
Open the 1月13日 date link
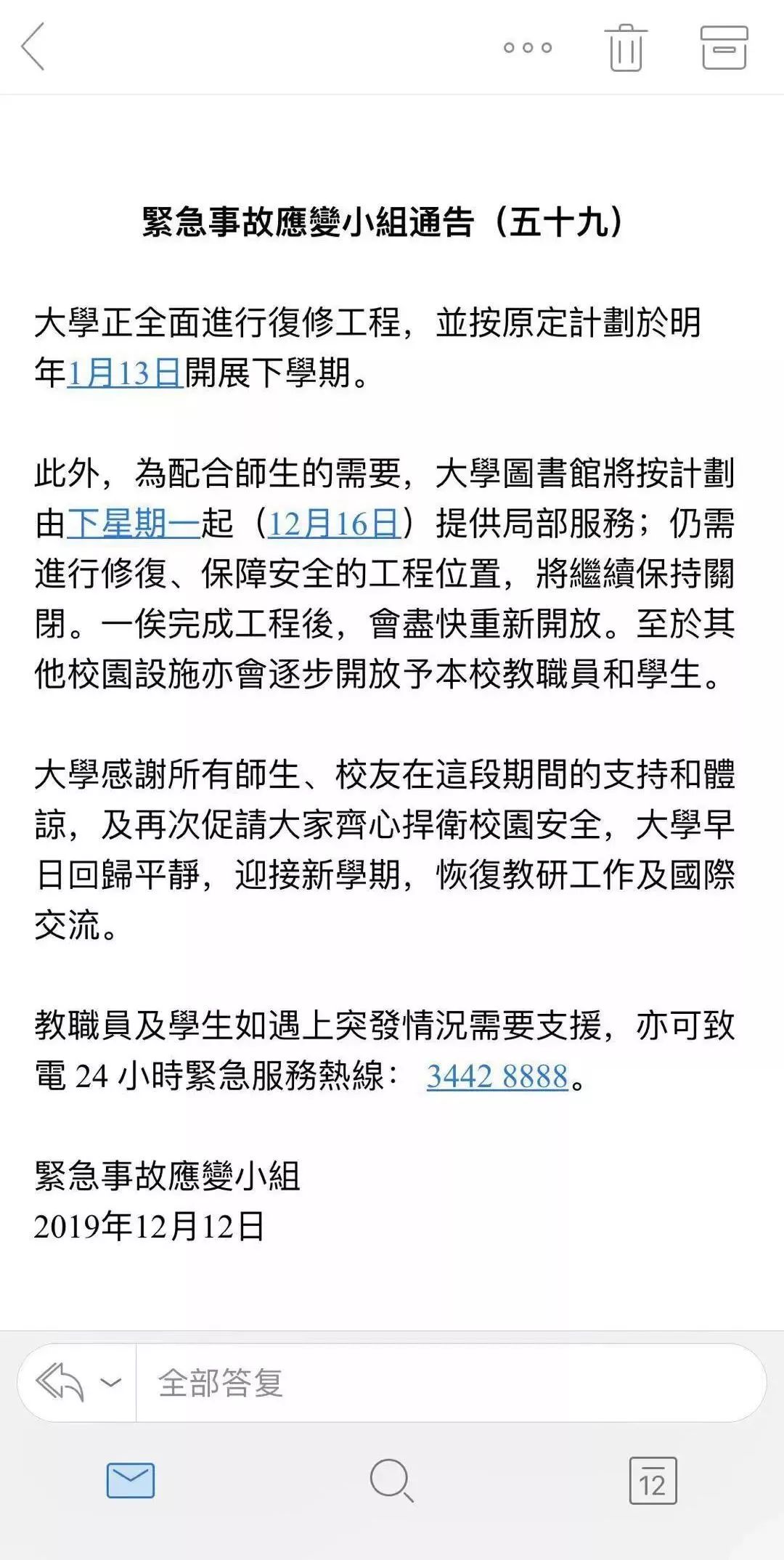125,373
